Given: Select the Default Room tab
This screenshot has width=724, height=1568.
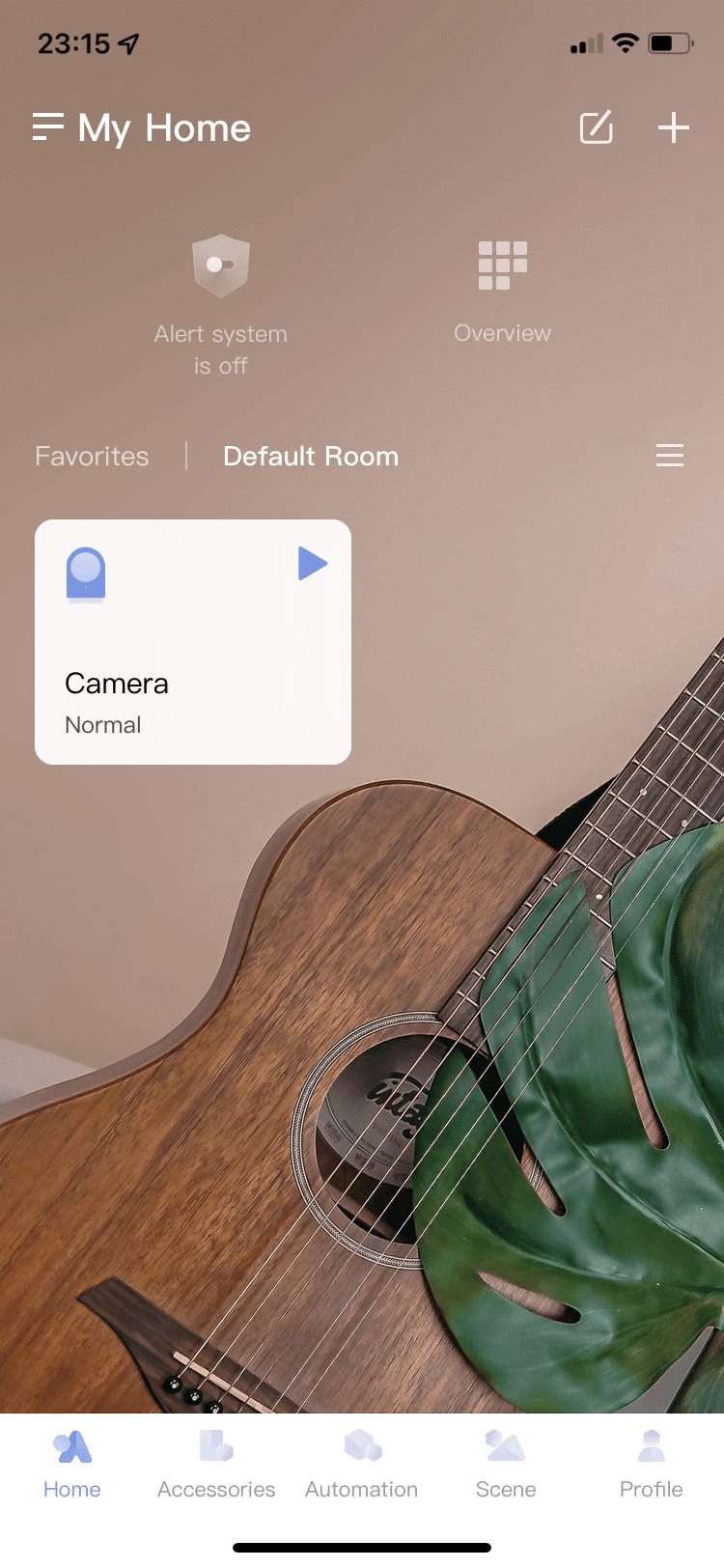Looking at the screenshot, I should [x=310, y=456].
